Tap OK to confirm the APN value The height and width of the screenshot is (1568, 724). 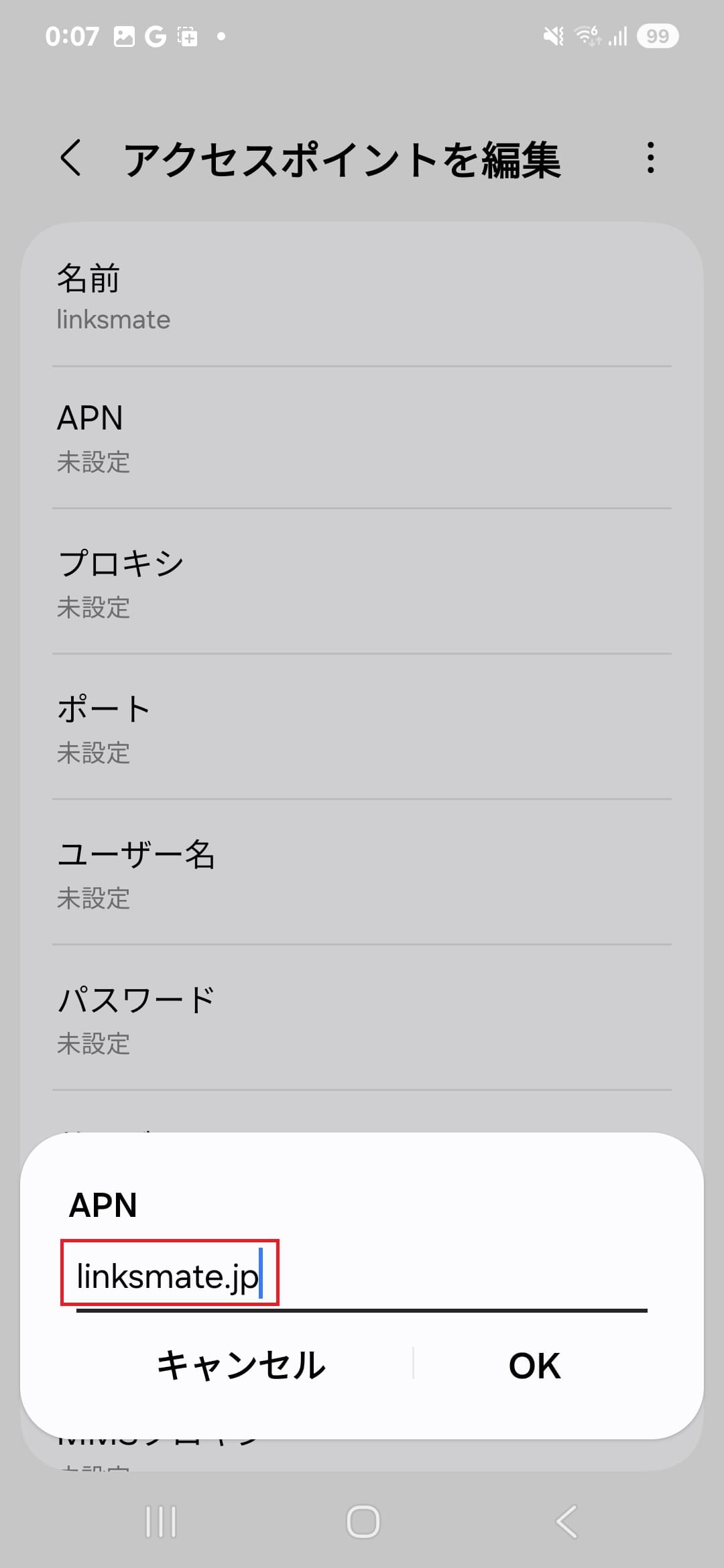(533, 1366)
